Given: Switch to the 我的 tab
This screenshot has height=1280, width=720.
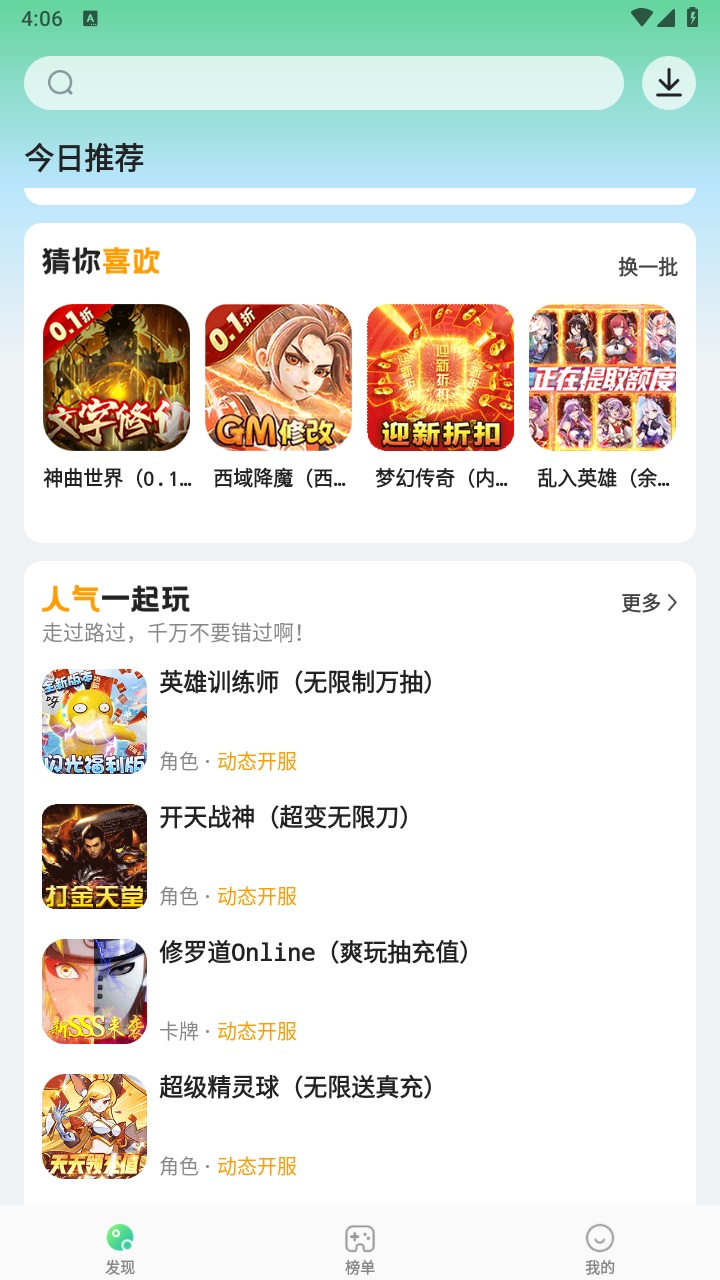Looking at the screenshot, I should point(599,1245).
